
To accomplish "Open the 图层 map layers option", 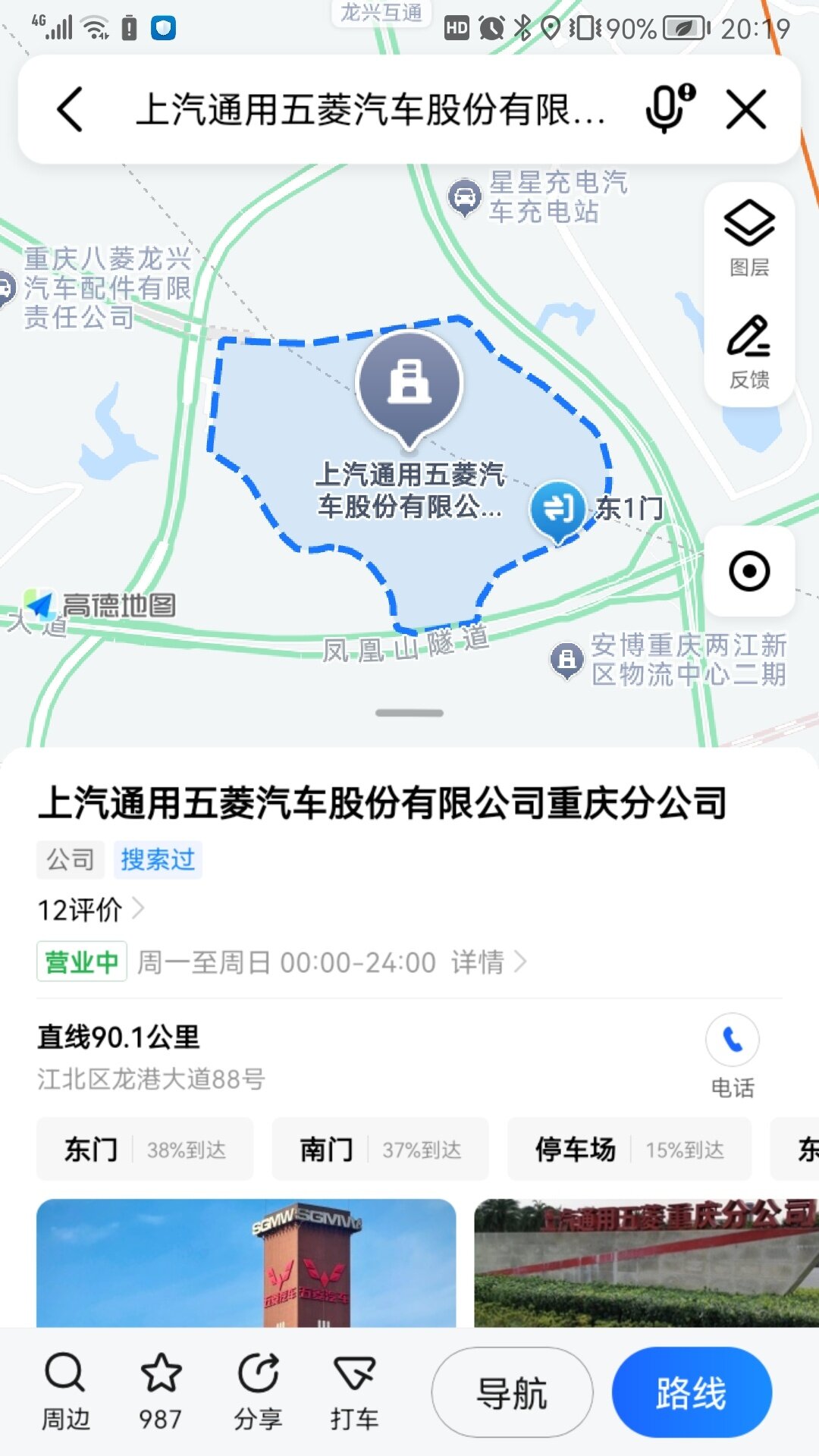I will click(x=749, y=238).
